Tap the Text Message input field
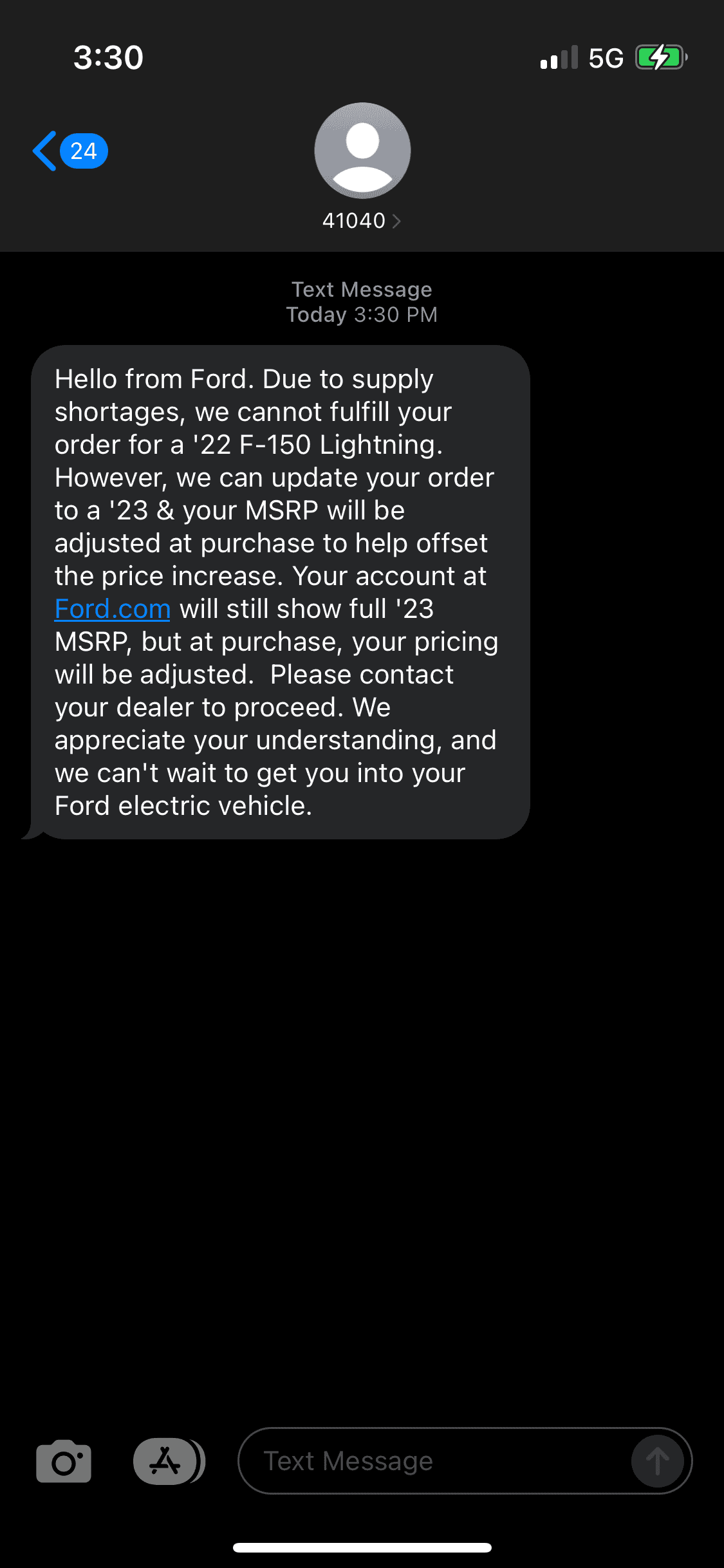The width and height of the screenshot is (724, 1568). pyautogui.click(x=431, y=1461)
